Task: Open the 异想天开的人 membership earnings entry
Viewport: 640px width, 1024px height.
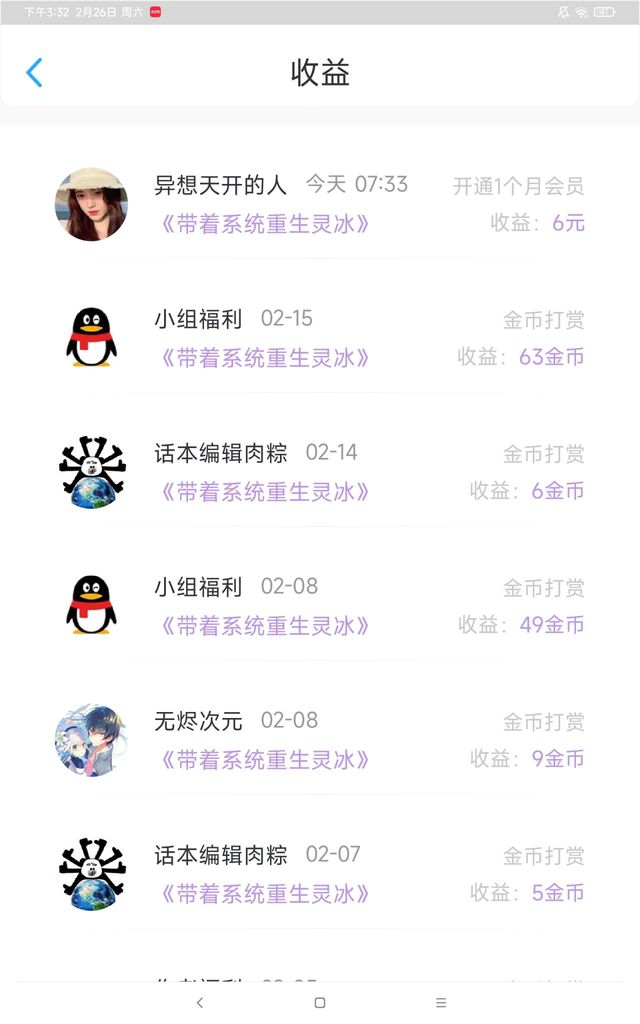Action: 320,204
